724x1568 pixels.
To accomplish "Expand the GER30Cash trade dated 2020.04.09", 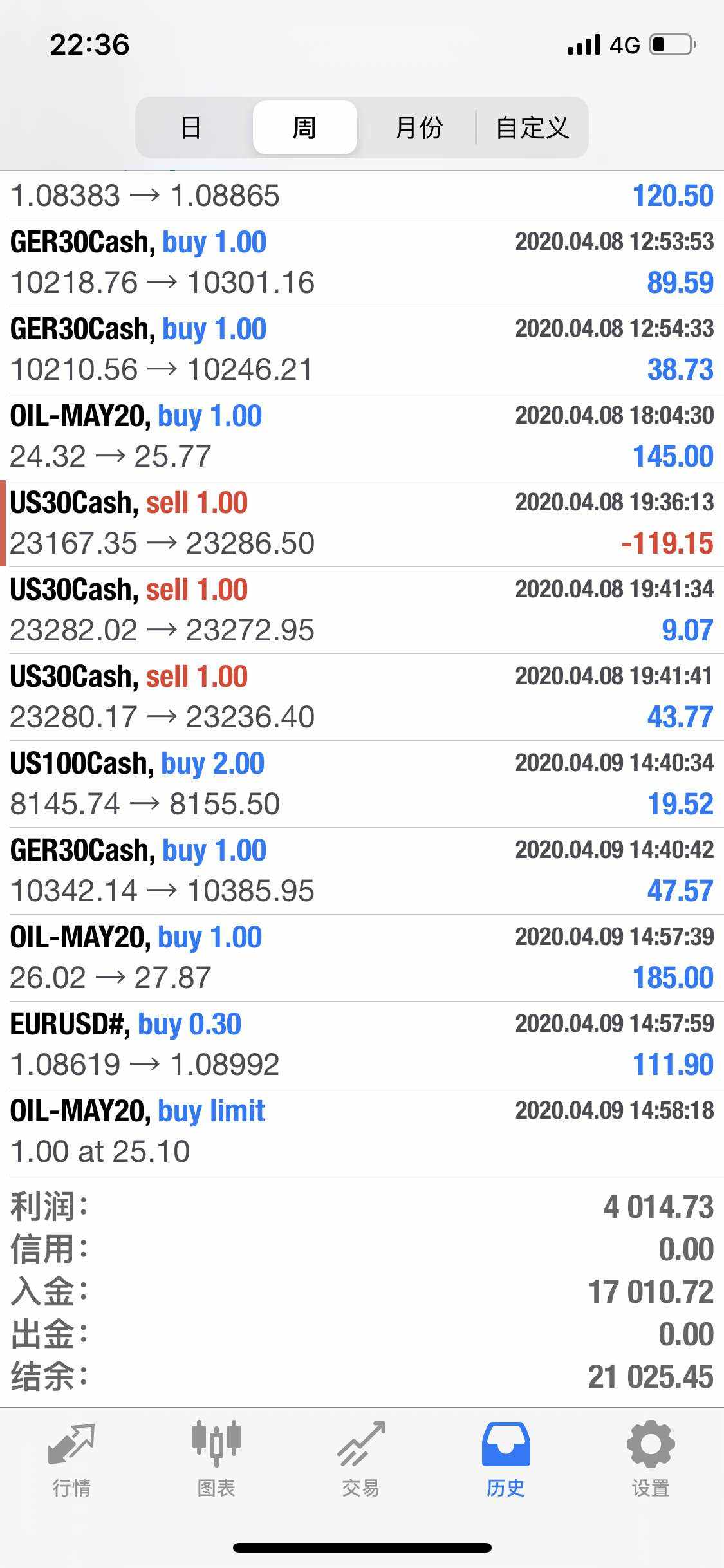I will click(x=362, y=871).
